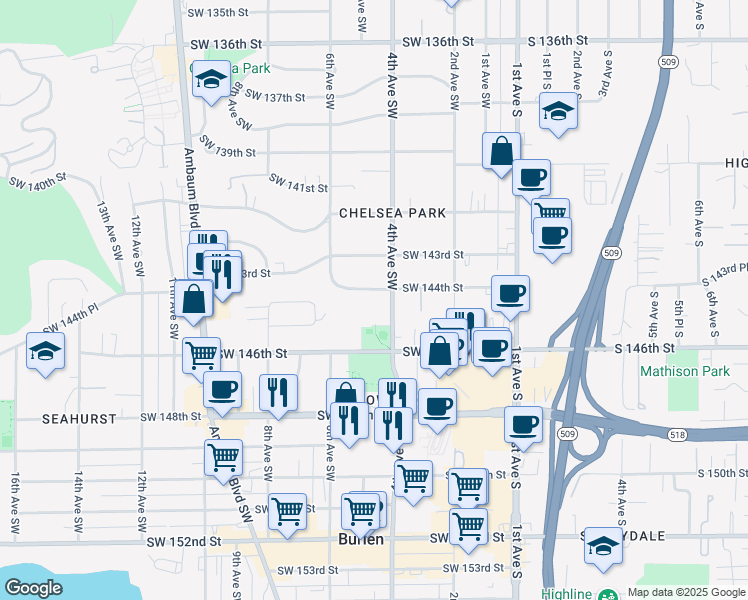Select the shopping bag marker near SW 139th St
This screenshot has width=748, height=600.
pos(501,152)
